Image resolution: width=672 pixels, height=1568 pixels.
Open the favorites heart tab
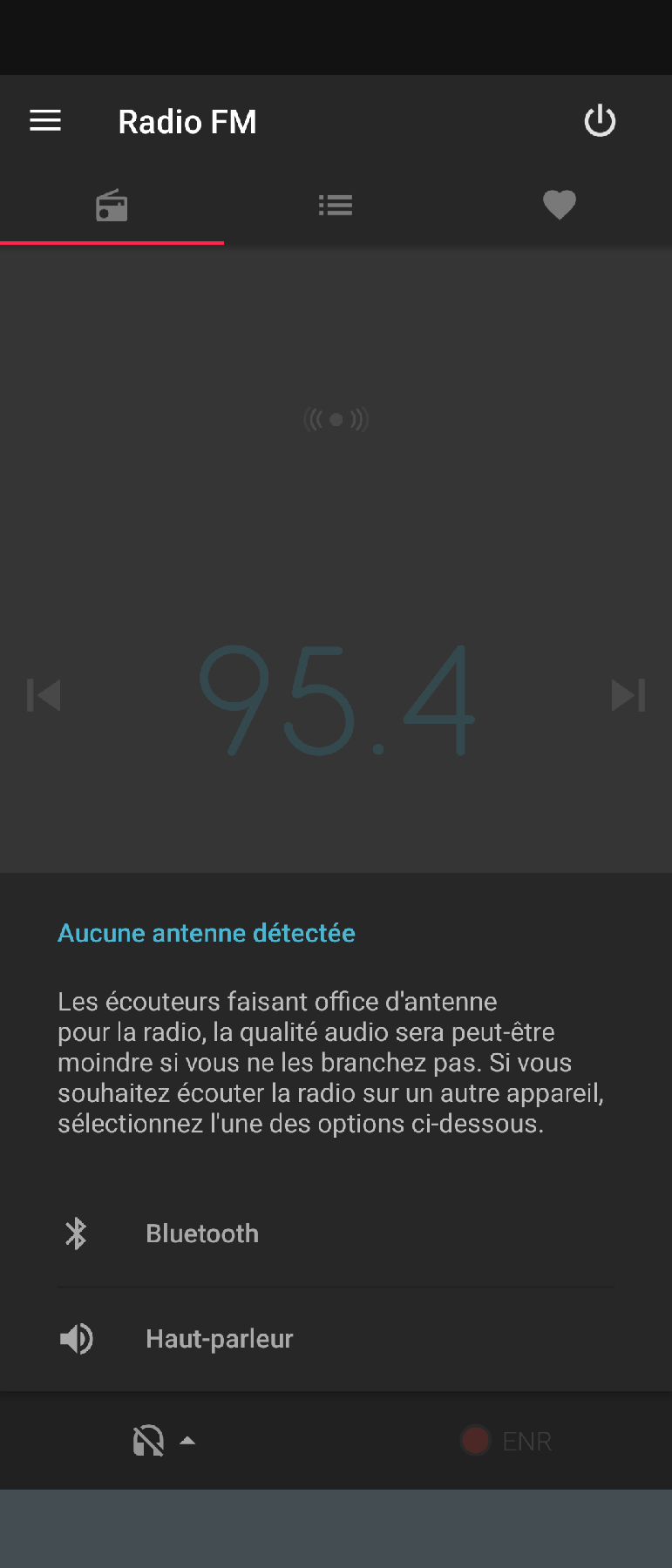click(x=559, y=206)
